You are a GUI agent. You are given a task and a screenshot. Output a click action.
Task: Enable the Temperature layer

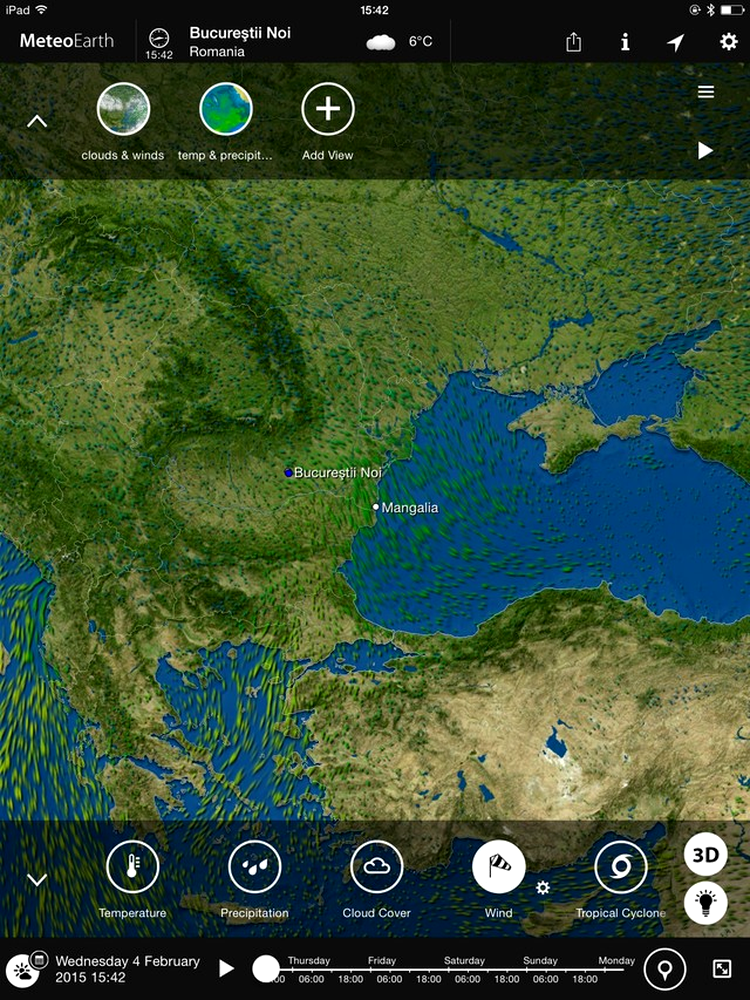pyautogui.click(x=132, y=867)
